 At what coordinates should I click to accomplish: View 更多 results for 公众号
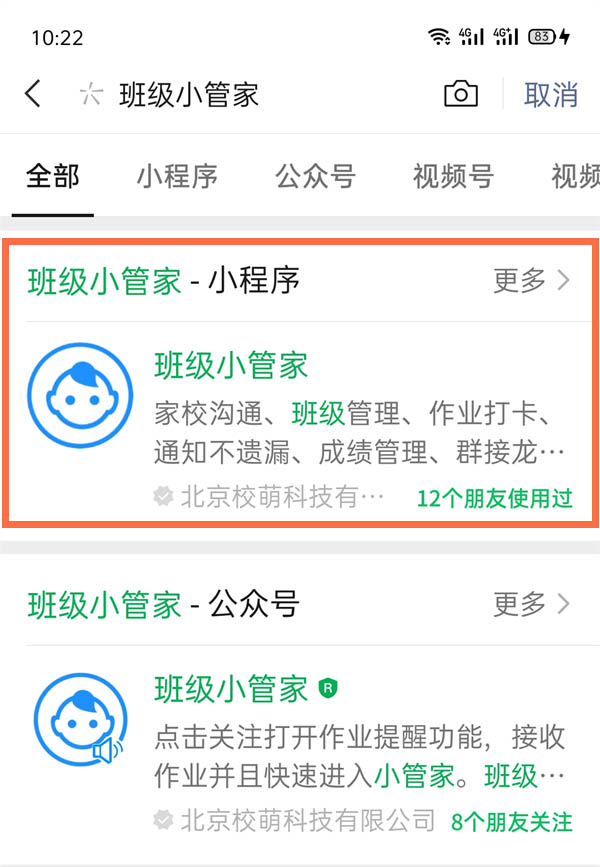[x=531, y=604]
